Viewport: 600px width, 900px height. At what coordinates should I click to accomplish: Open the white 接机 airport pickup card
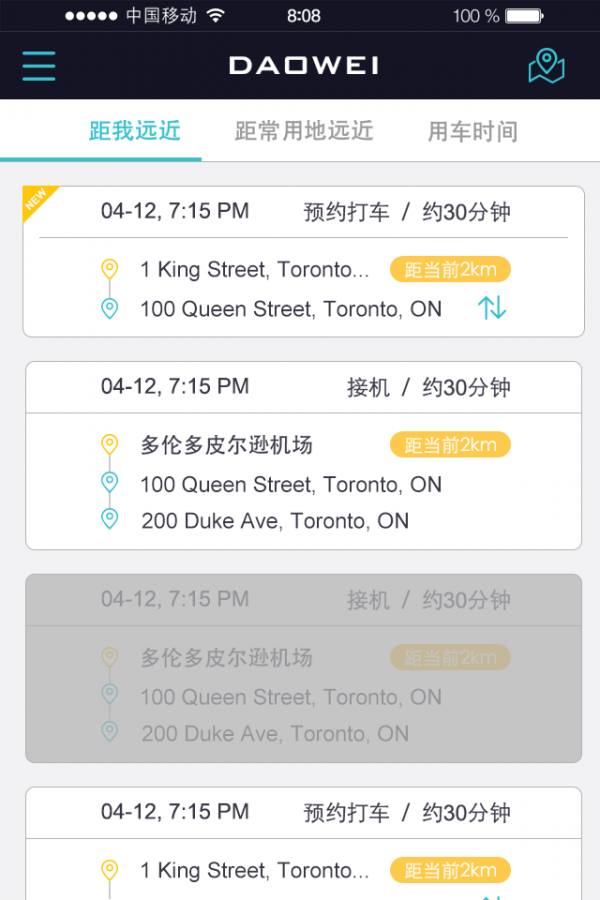(303, 456)
